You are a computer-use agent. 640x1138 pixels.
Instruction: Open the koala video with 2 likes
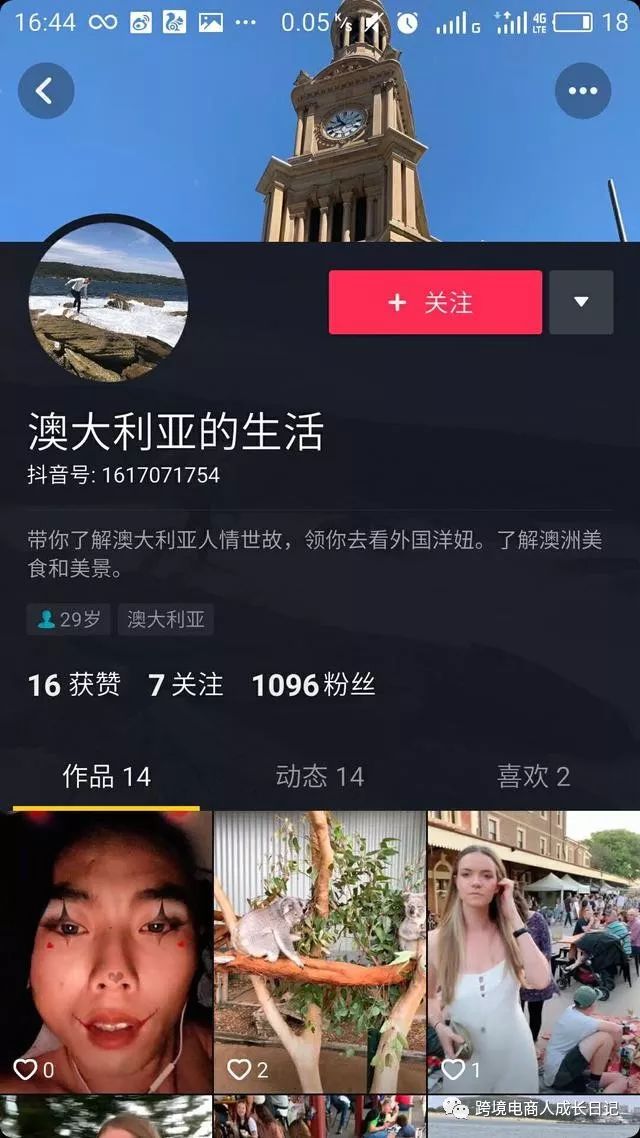(x=320, y=950)
